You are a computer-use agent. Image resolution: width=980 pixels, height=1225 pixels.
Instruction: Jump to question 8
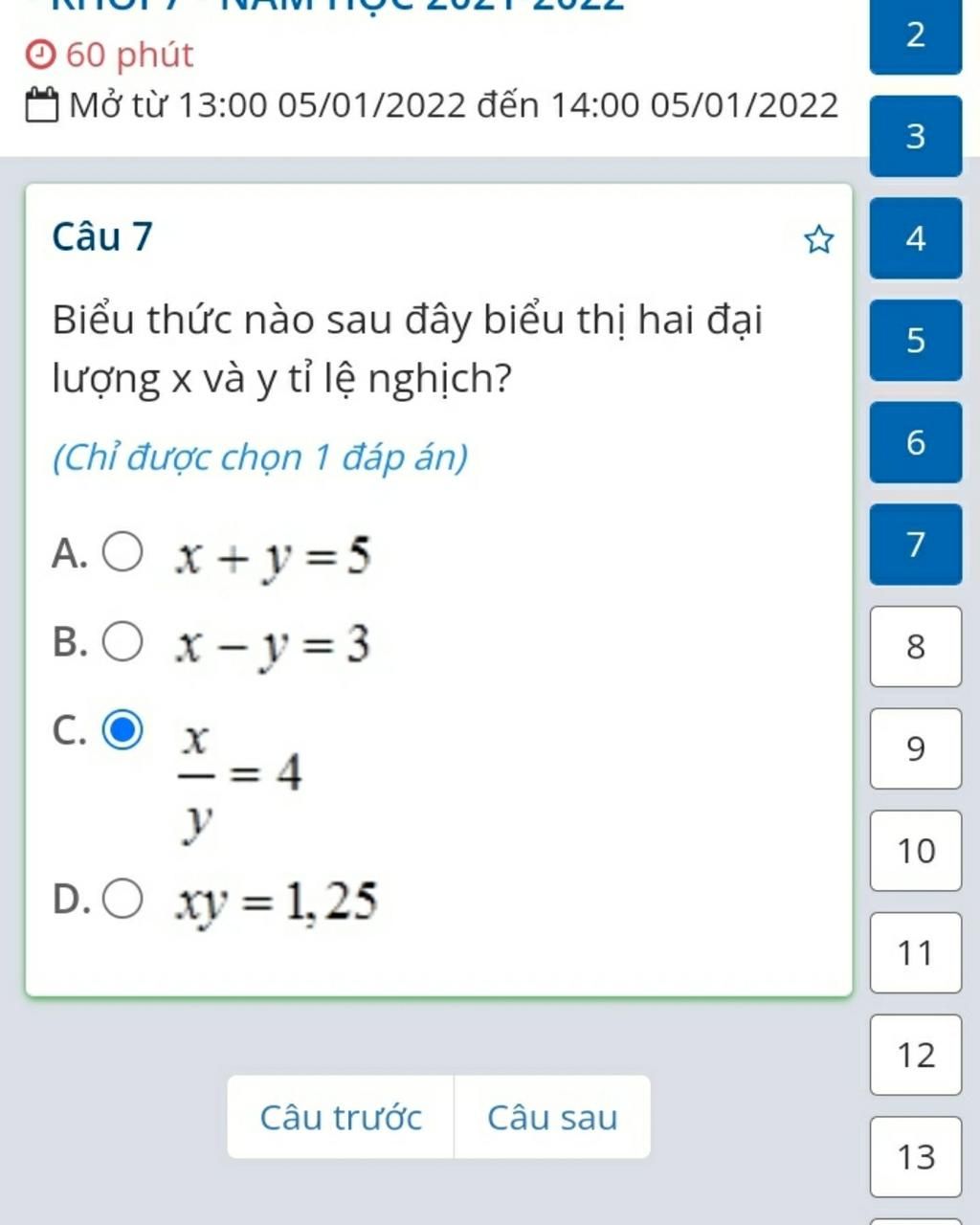pyautogui.click(x=915, y=646)
